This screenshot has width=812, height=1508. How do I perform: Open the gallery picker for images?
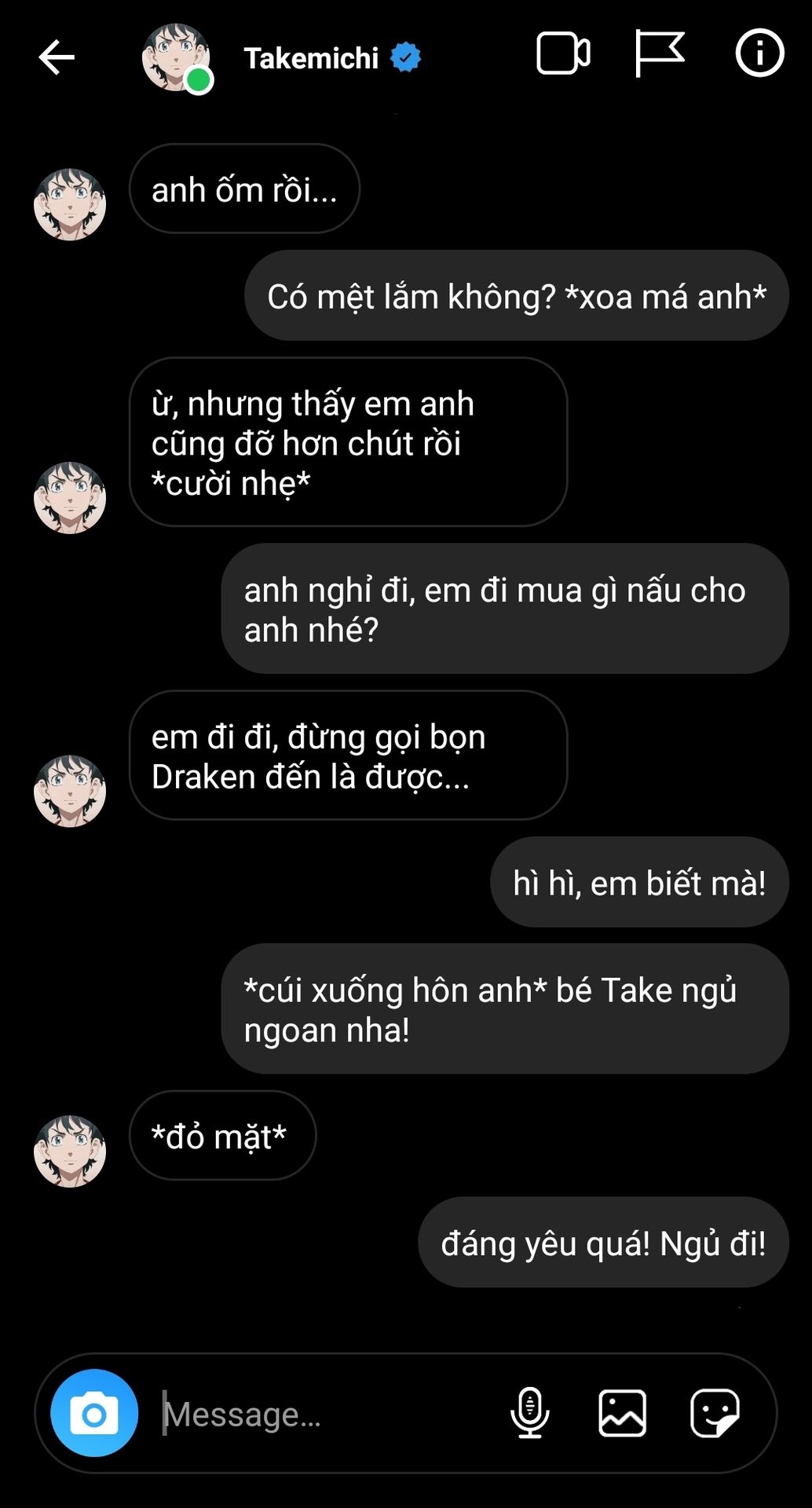pos(622,1413)
